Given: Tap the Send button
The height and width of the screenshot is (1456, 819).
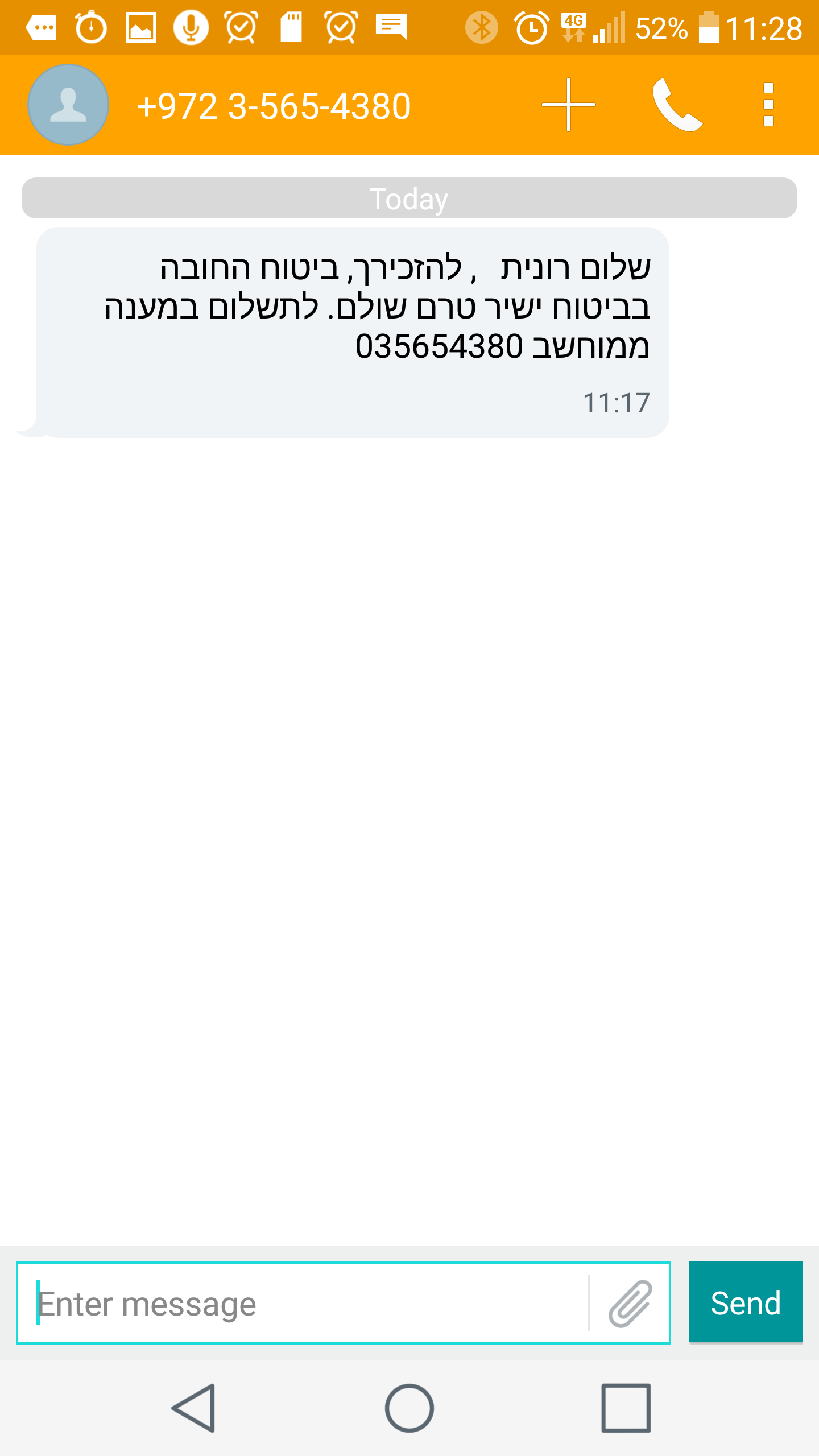Looking at the screenshot, I should point(746,1302).
